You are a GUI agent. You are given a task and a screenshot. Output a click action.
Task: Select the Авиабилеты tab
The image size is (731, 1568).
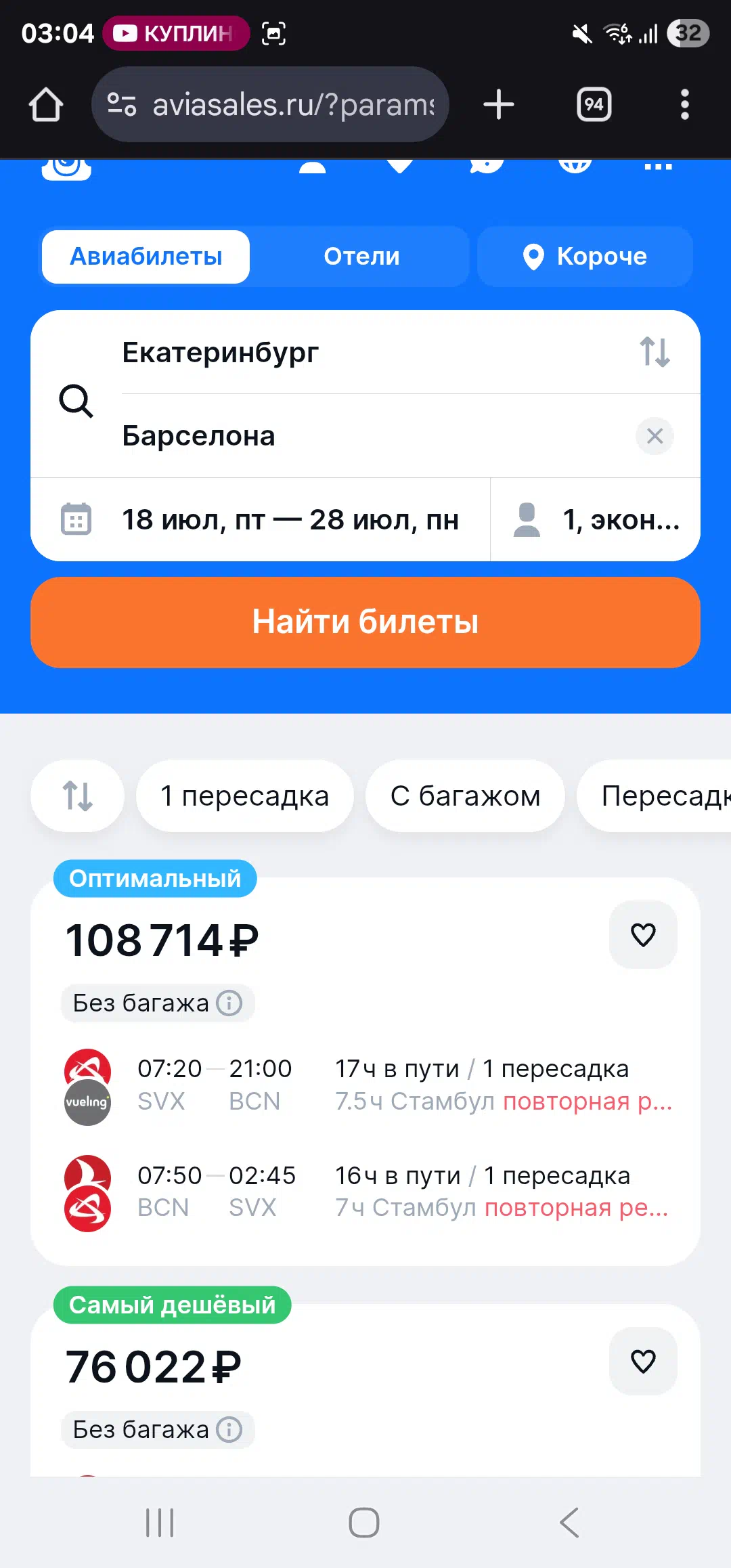click(x=146, y=257)
